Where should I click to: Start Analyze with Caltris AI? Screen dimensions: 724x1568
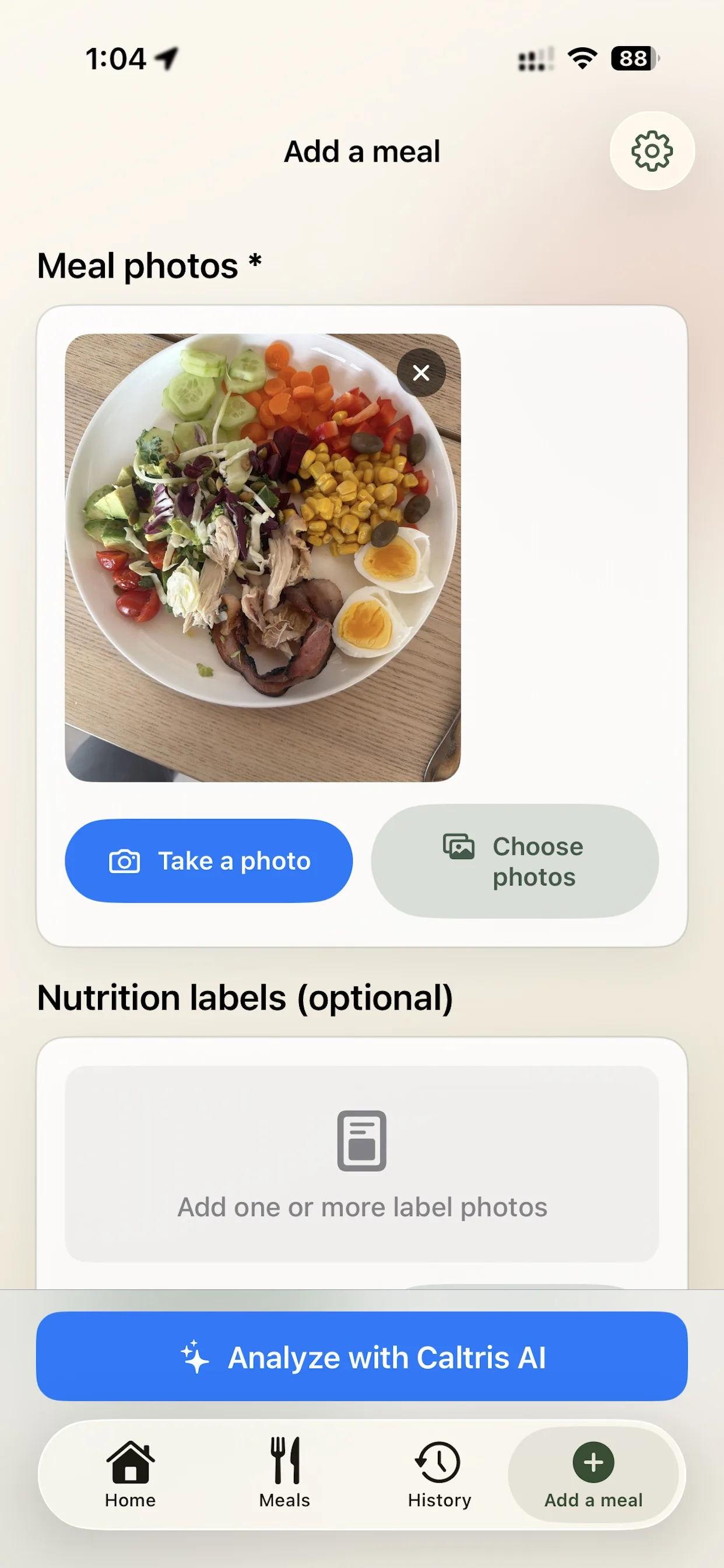361,1356
